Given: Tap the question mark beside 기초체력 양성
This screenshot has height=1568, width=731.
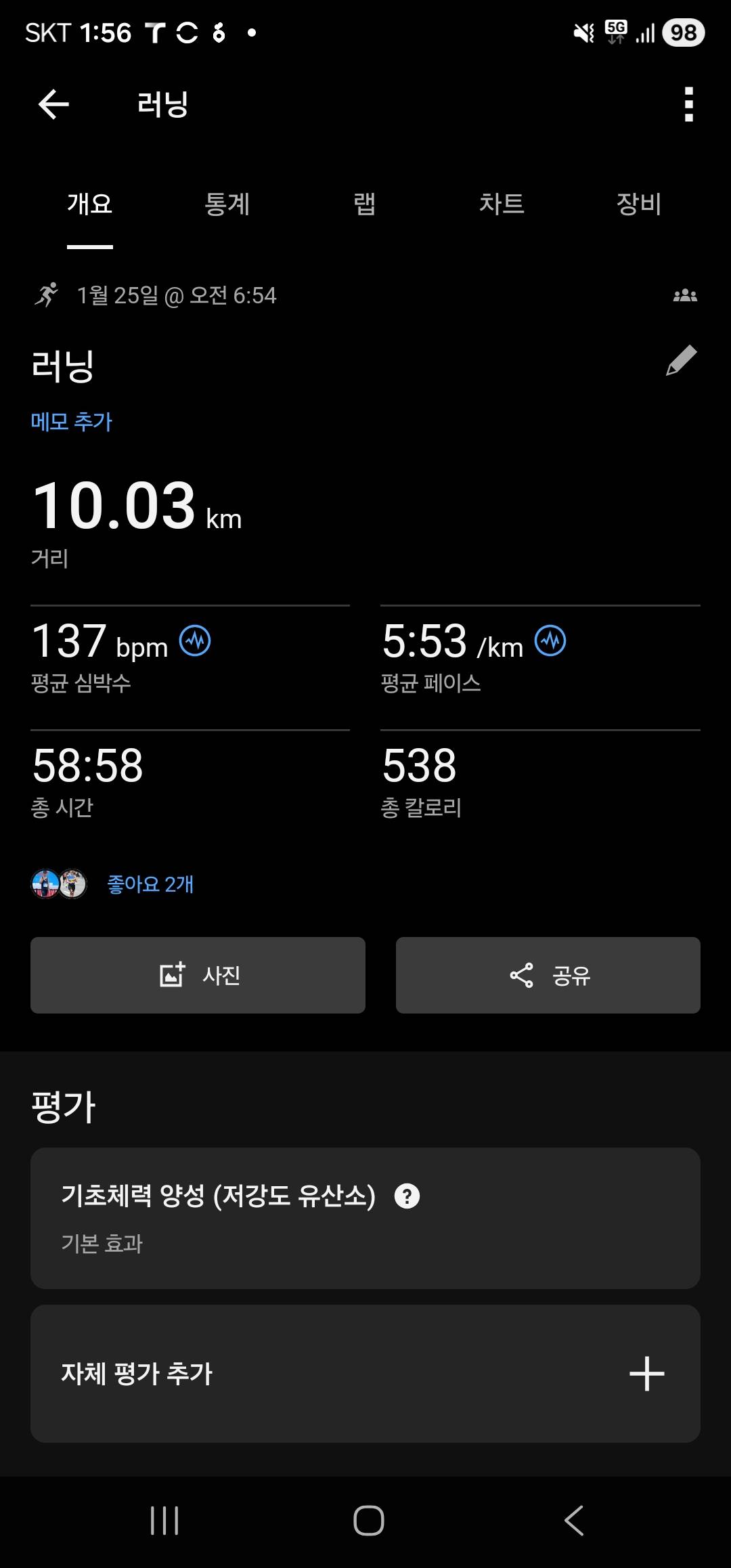Looking at the screenshot, I should point(407,1194).
